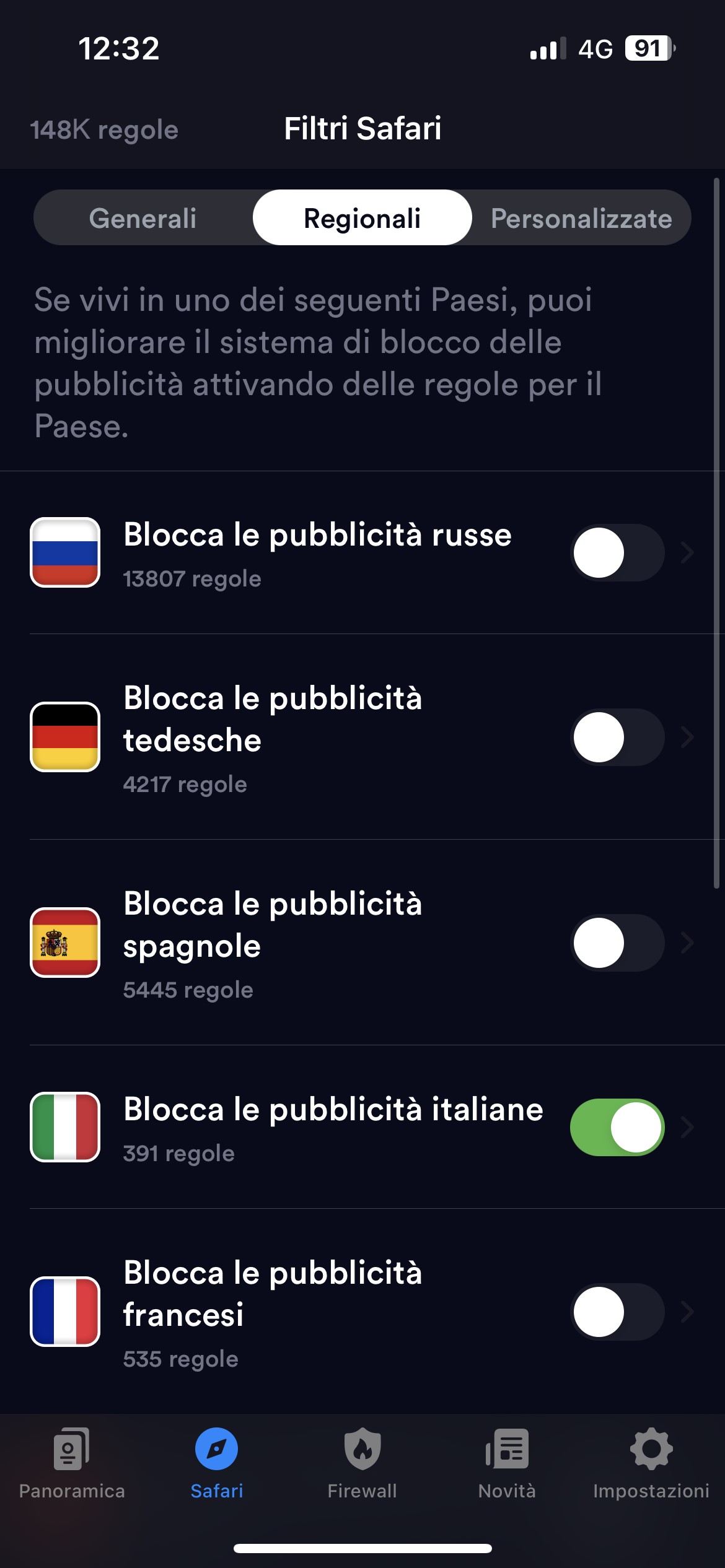The image size is (725, 1568).
Task: Open the Impostazioni tab
Action: (x=651, y=1464)
